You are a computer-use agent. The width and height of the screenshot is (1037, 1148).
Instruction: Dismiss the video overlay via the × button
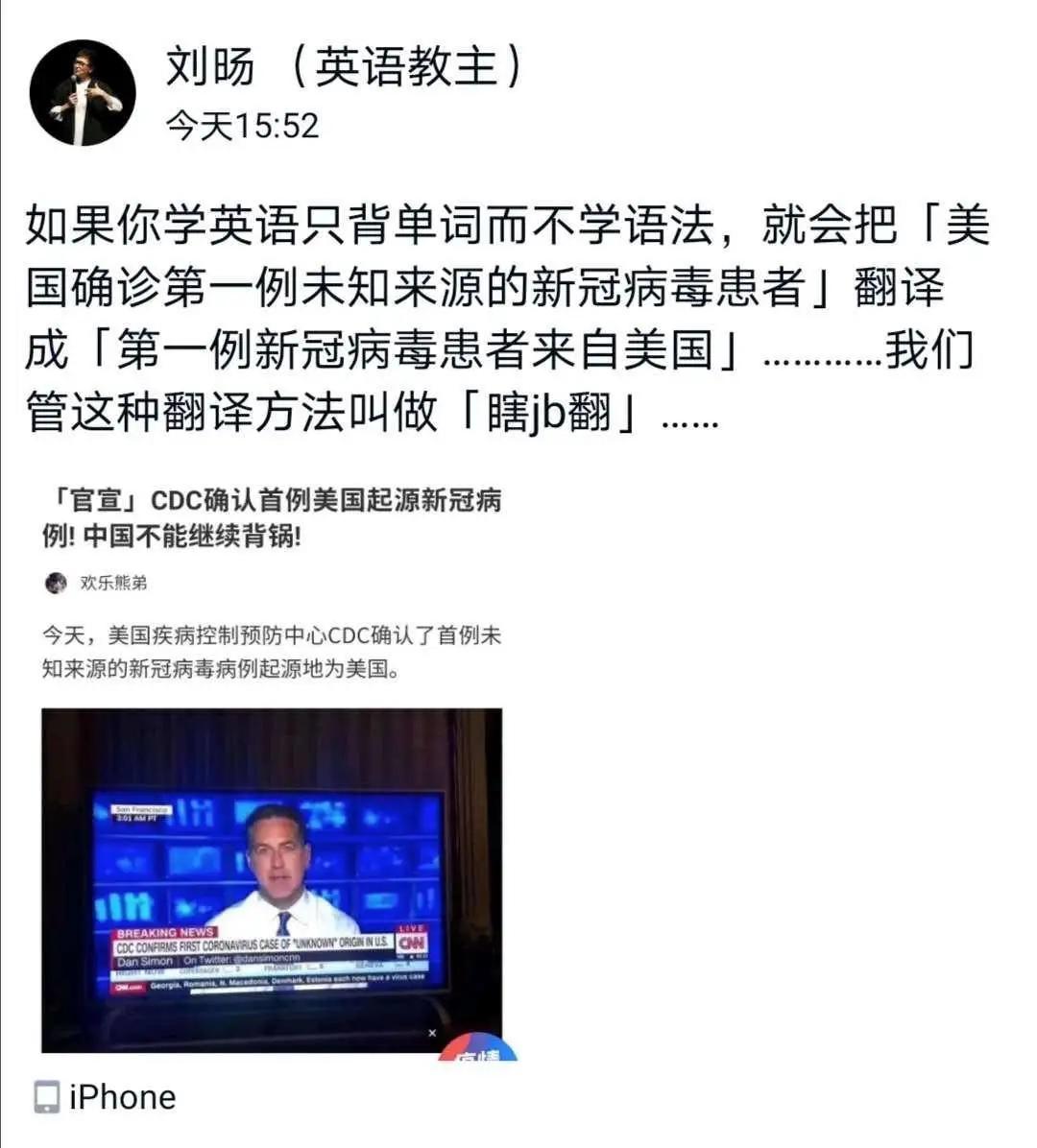pyautogui.click(x=432, y=1033)
